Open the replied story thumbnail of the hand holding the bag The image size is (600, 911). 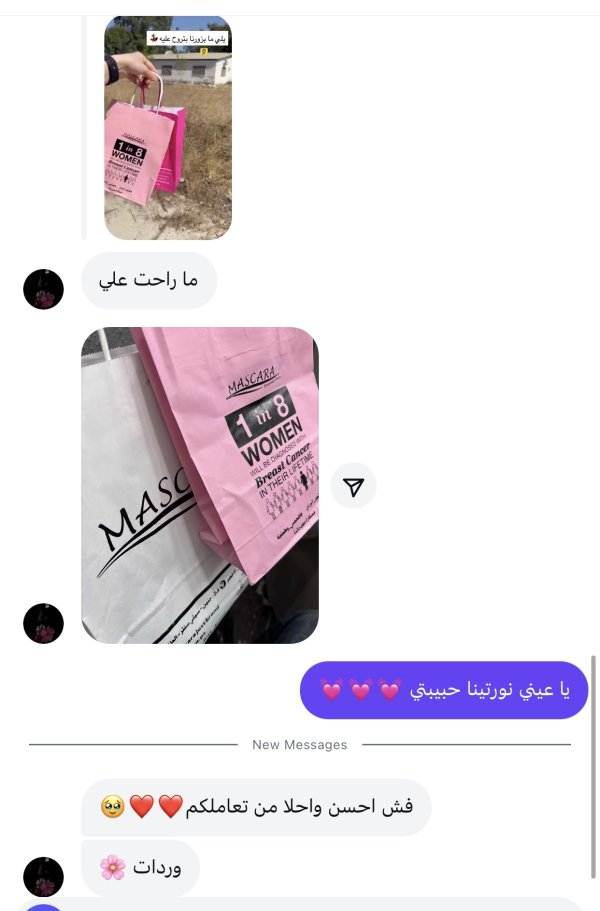click(167, 127)
